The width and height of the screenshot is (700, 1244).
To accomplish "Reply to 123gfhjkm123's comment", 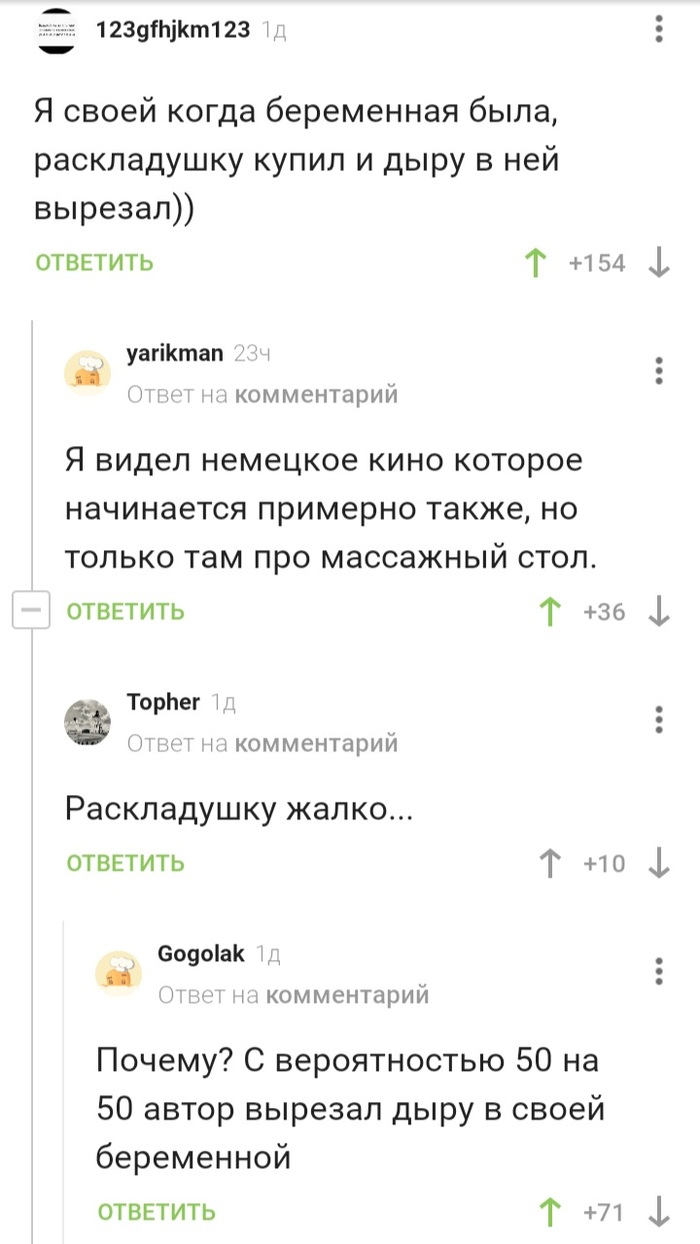I will click(95, 263).
